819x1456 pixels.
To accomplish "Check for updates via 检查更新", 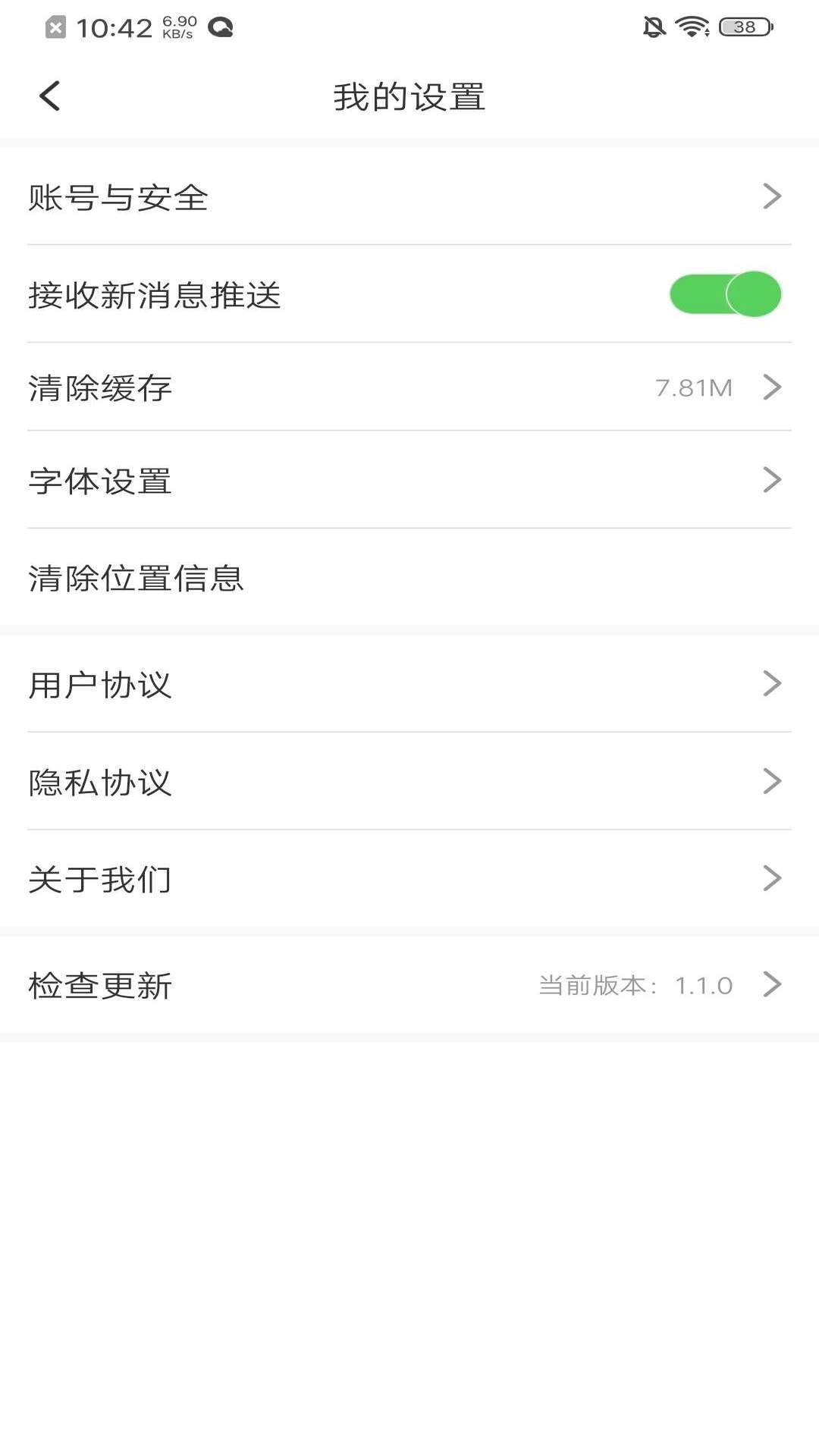I will [99, 986].
